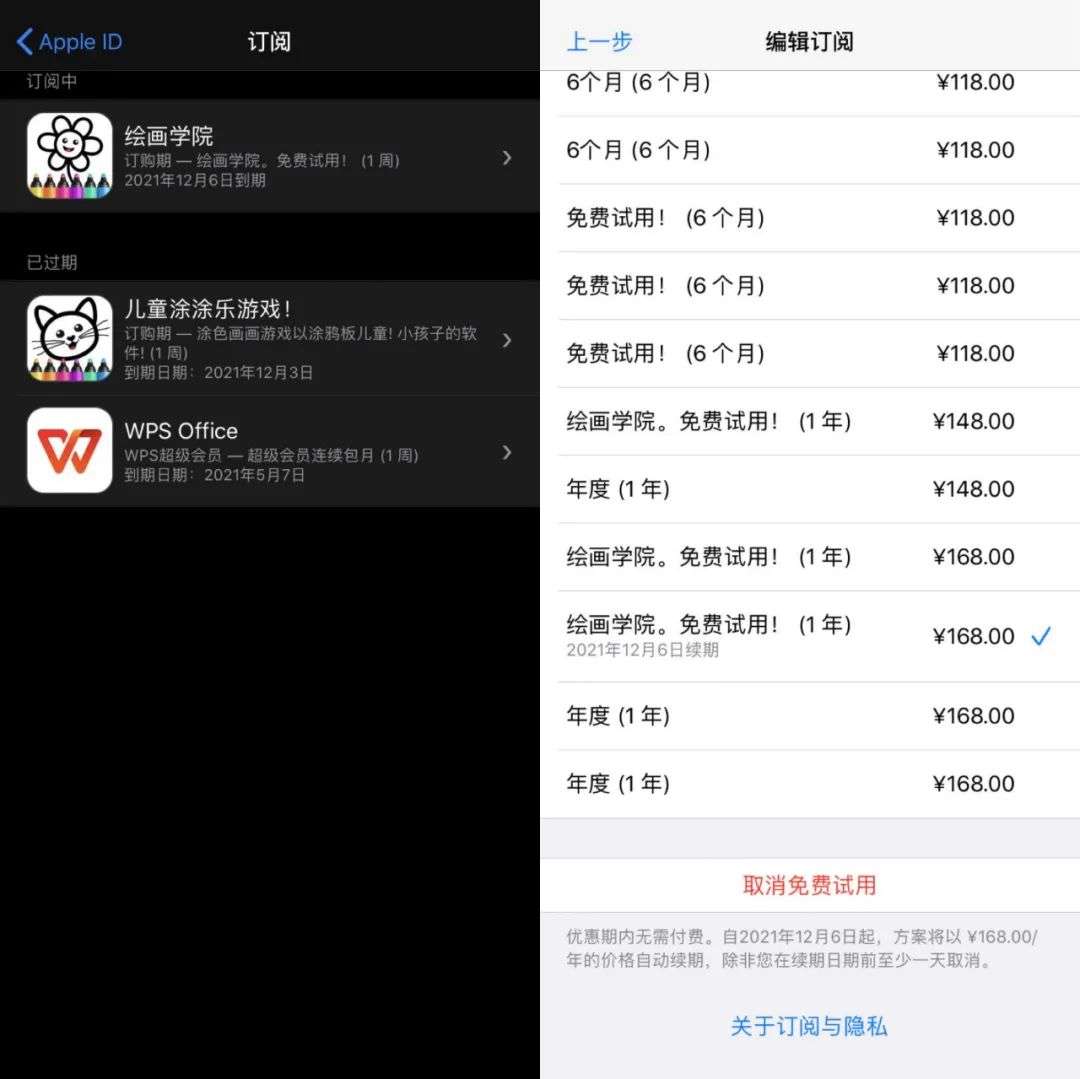Select 绘画学院 免费试用 1年 plan at ¥148.00
This screenshot has height=1079, width=1080.
click(x=810, y=421)
